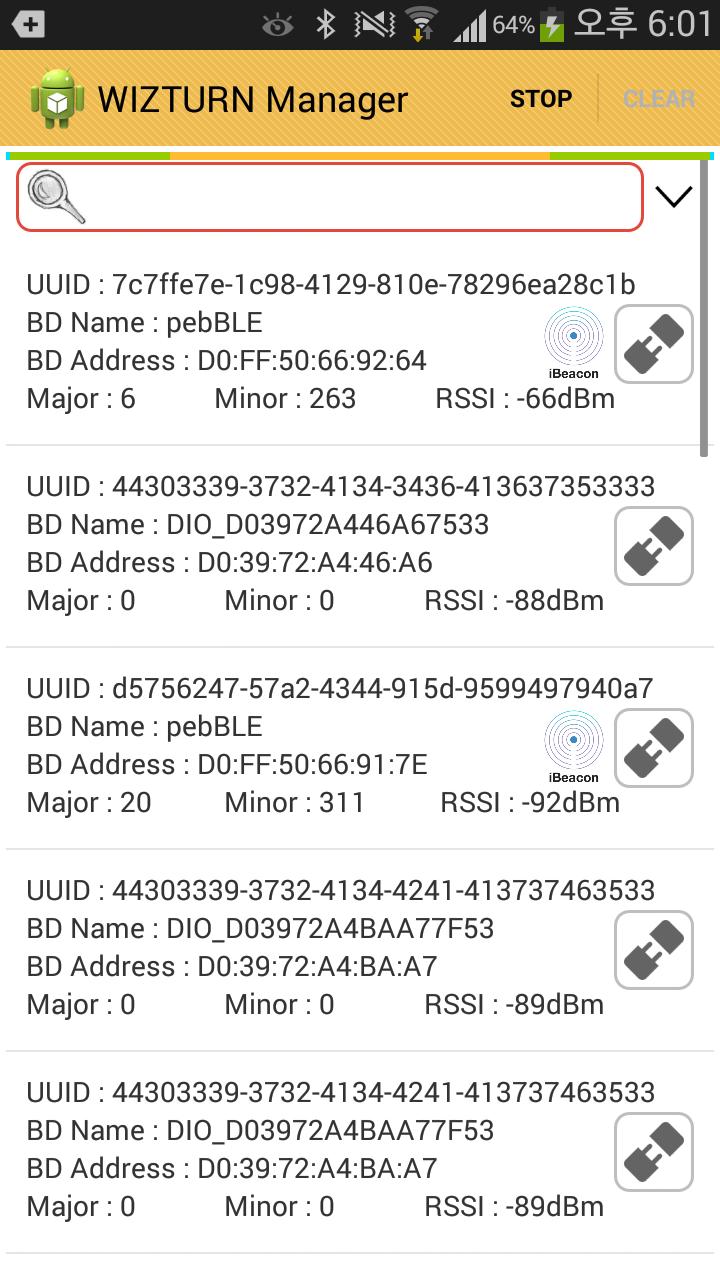720x1280 pixels.
Task: Tap the WIZTURN Manager app logo
Action: [x=56, y=97]
